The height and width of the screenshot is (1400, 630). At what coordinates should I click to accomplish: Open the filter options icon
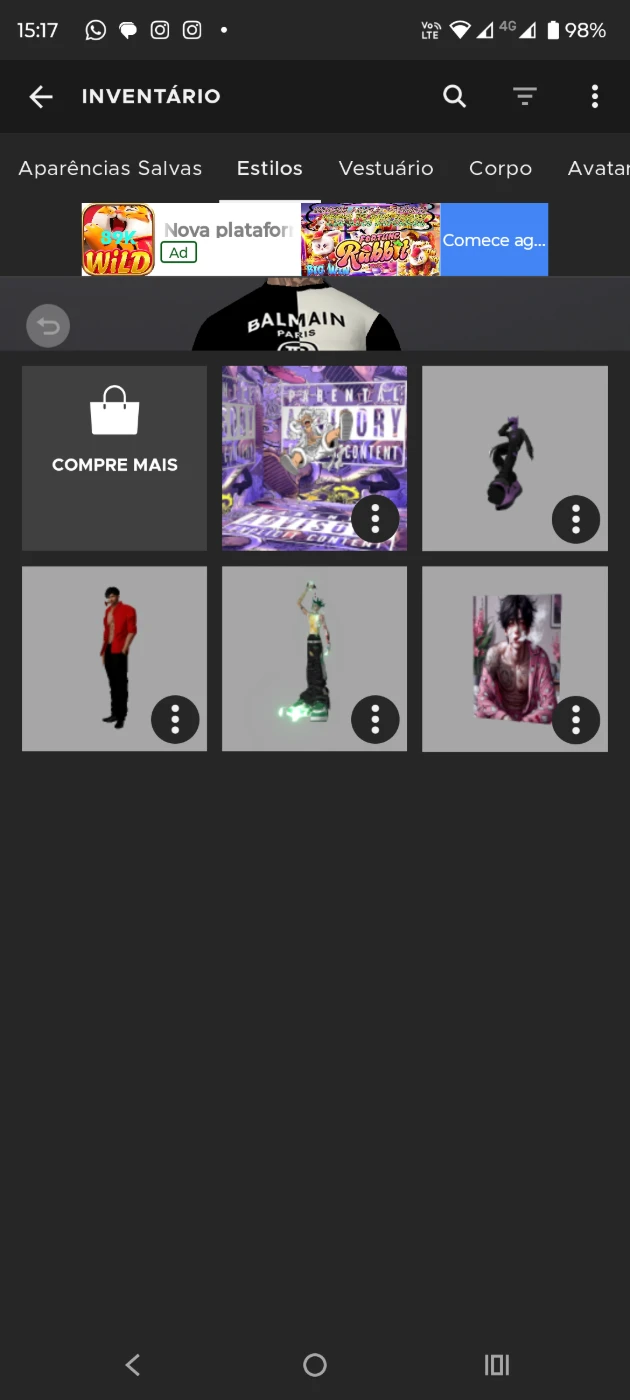tap(525, 97)
